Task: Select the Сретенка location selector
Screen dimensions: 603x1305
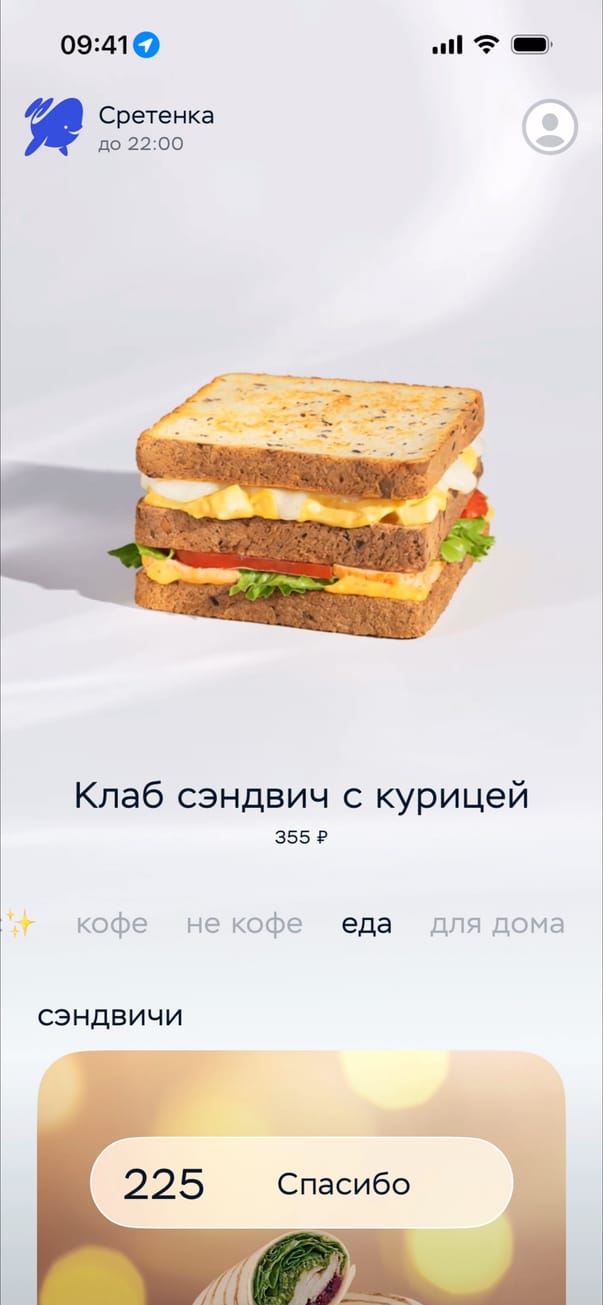Action: pos(155,127)
